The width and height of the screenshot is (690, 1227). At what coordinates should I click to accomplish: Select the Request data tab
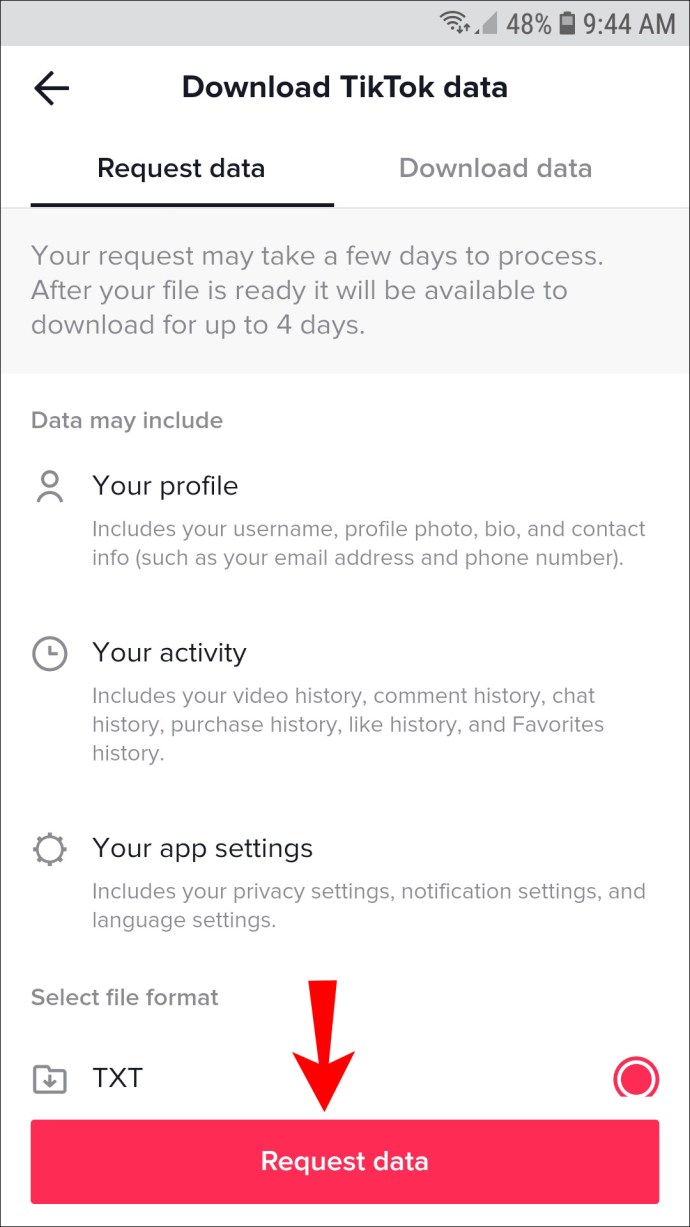point(181,168)
